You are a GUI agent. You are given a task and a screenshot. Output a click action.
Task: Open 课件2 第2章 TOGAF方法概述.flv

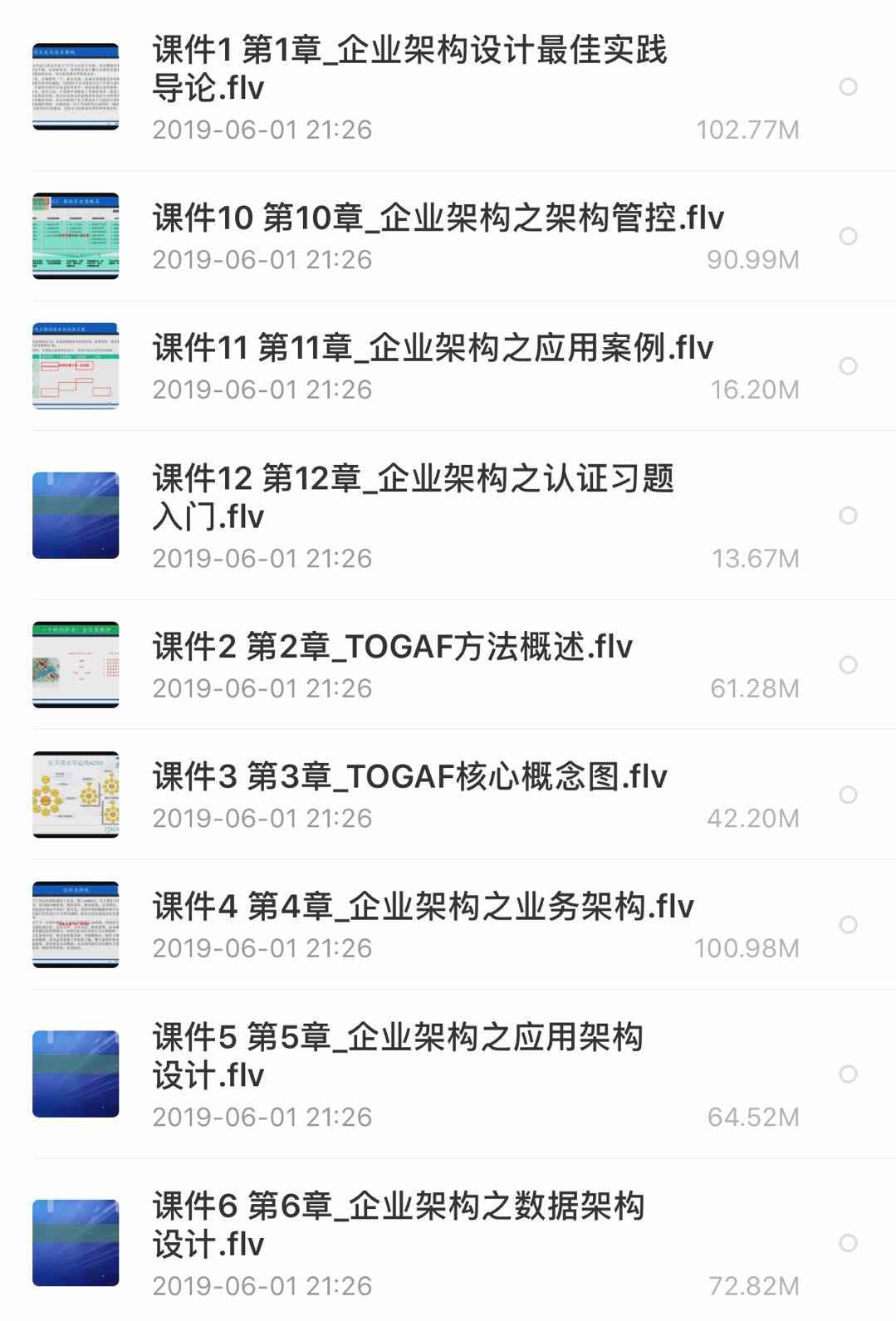pyautogui.click(x=392, y=647)
